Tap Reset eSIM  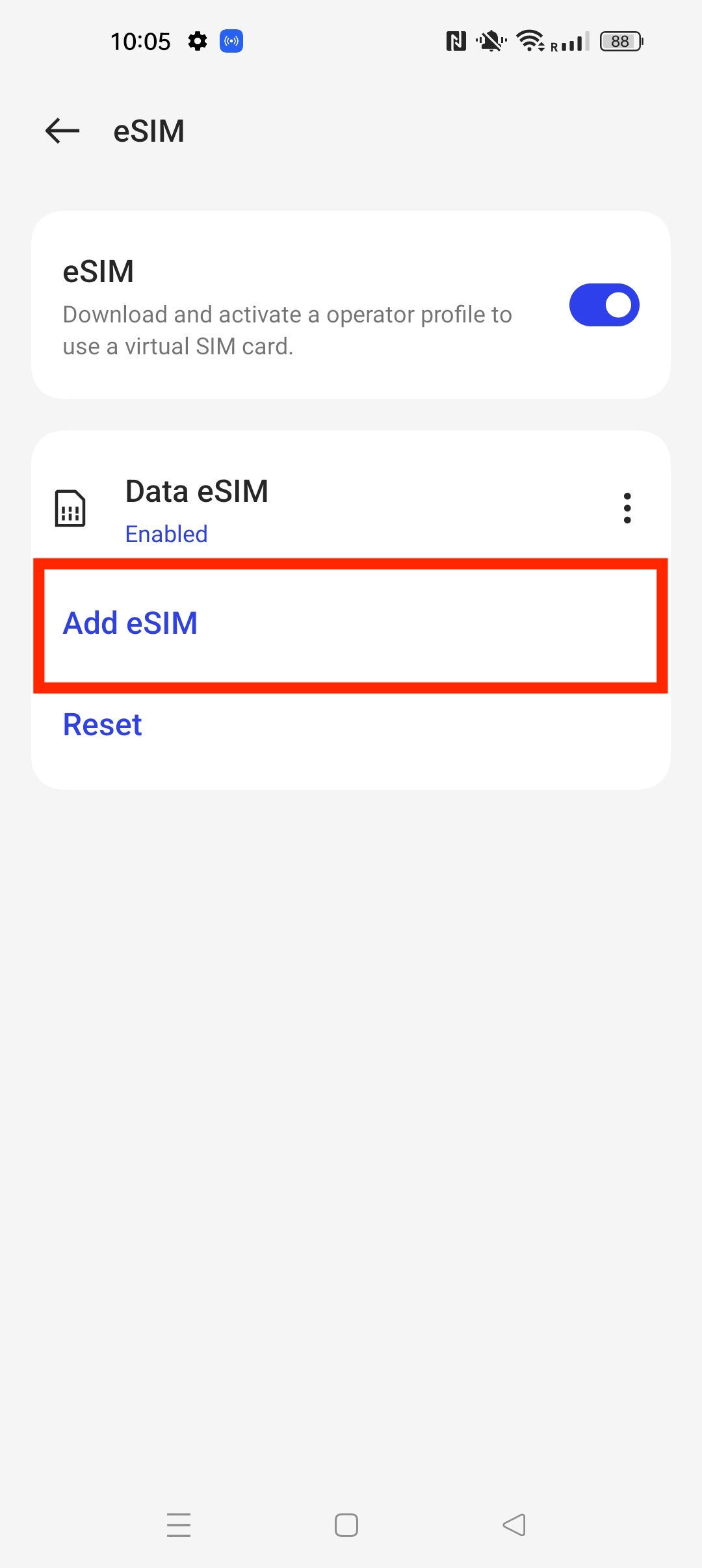pyautogui.click(x=102, y=725)
